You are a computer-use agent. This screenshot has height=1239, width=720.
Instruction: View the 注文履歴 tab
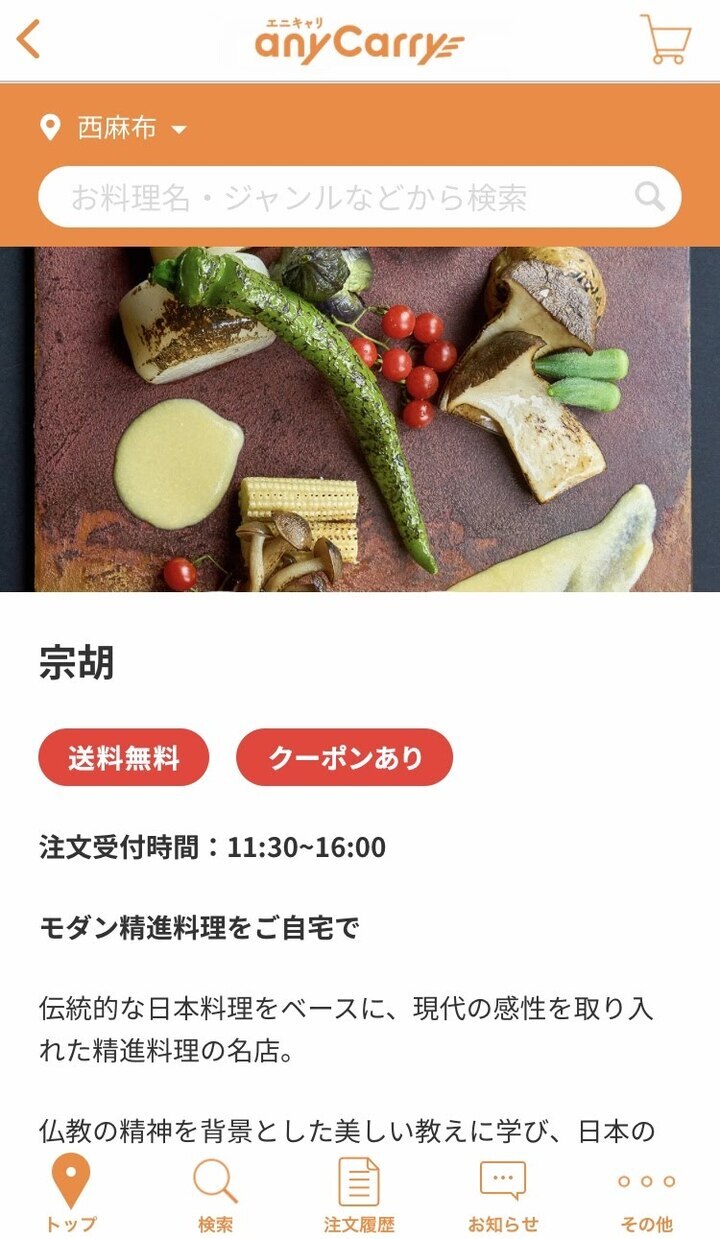tap(359, 1195)
